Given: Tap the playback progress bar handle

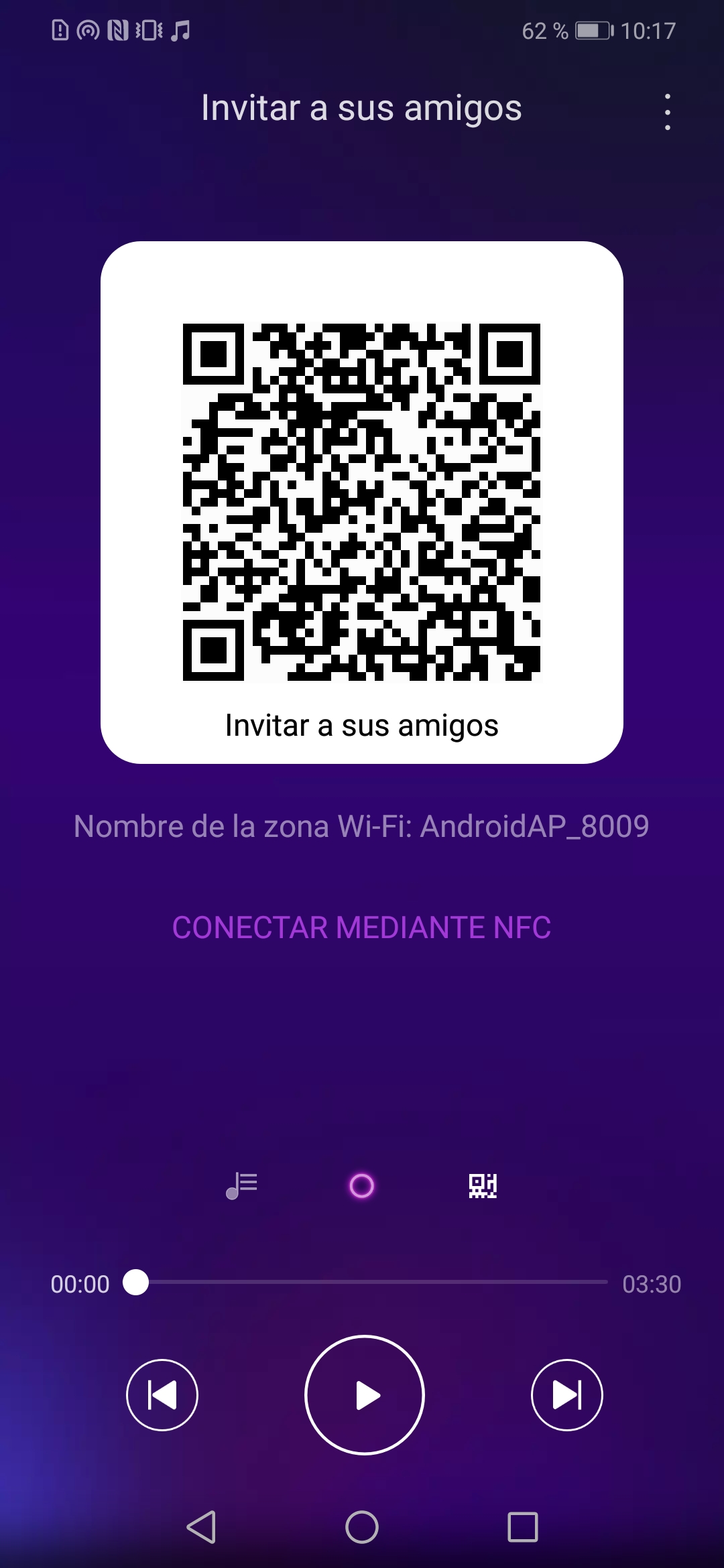Looking at the screenshot, I should pyautogui.click(x=136, y=1283).
